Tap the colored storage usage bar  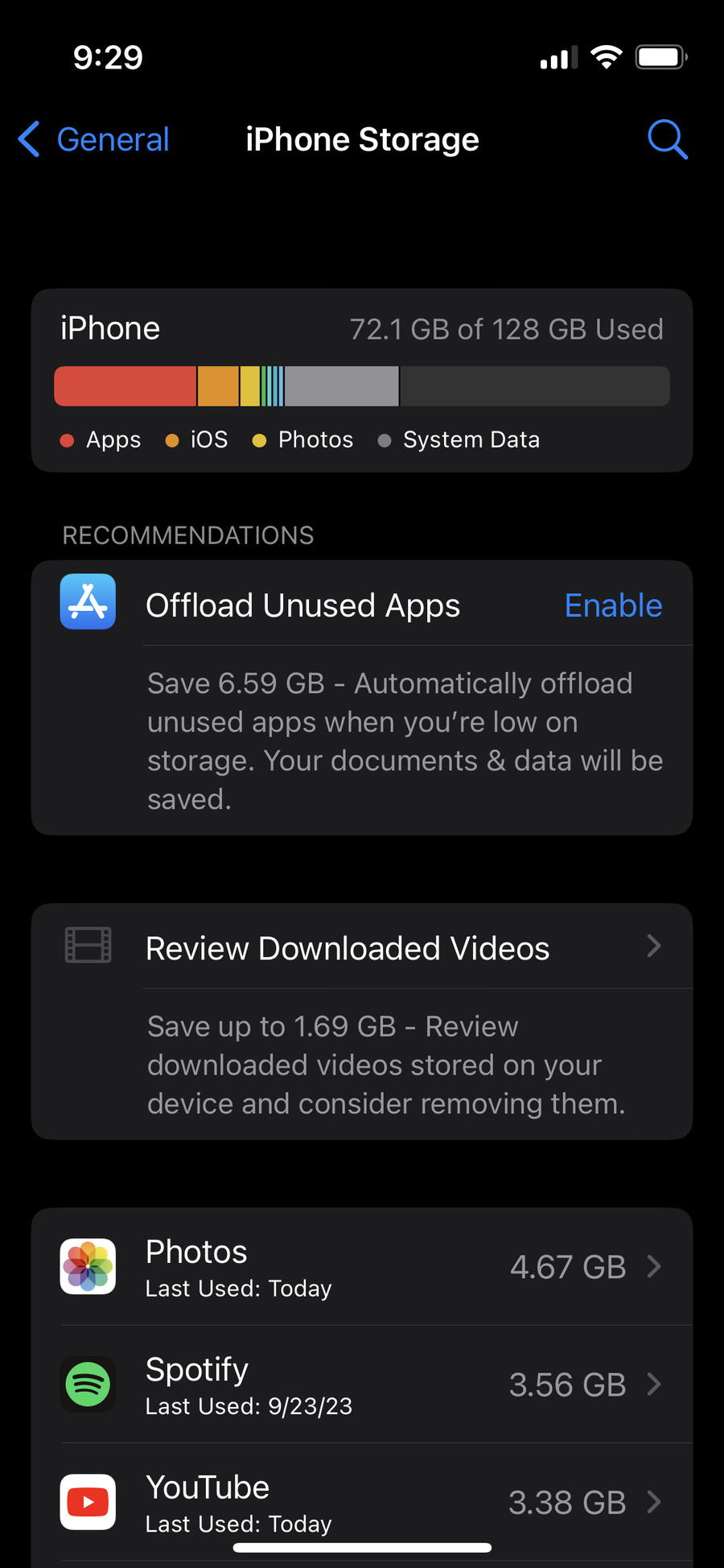[361, 386]
